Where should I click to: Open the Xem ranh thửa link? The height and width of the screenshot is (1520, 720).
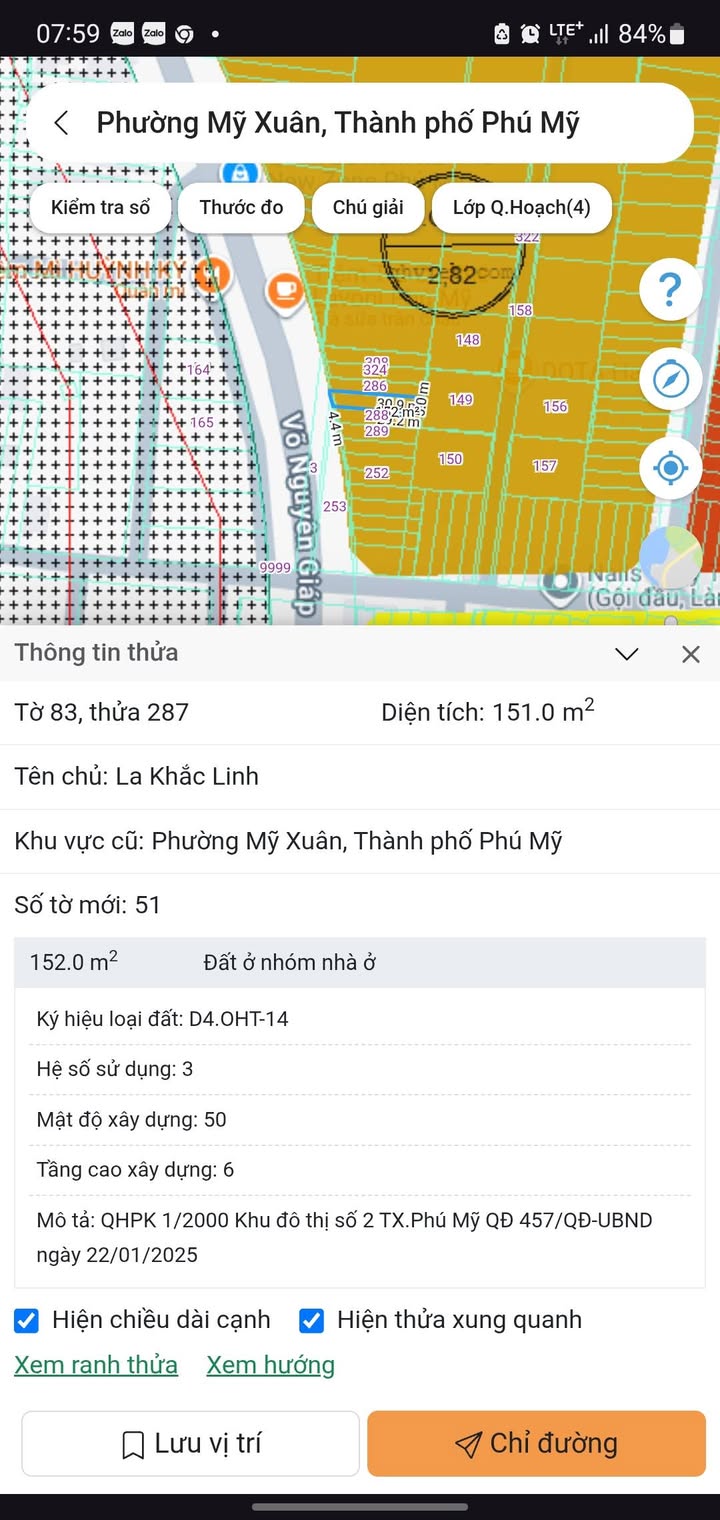(x=96, y=1365)
